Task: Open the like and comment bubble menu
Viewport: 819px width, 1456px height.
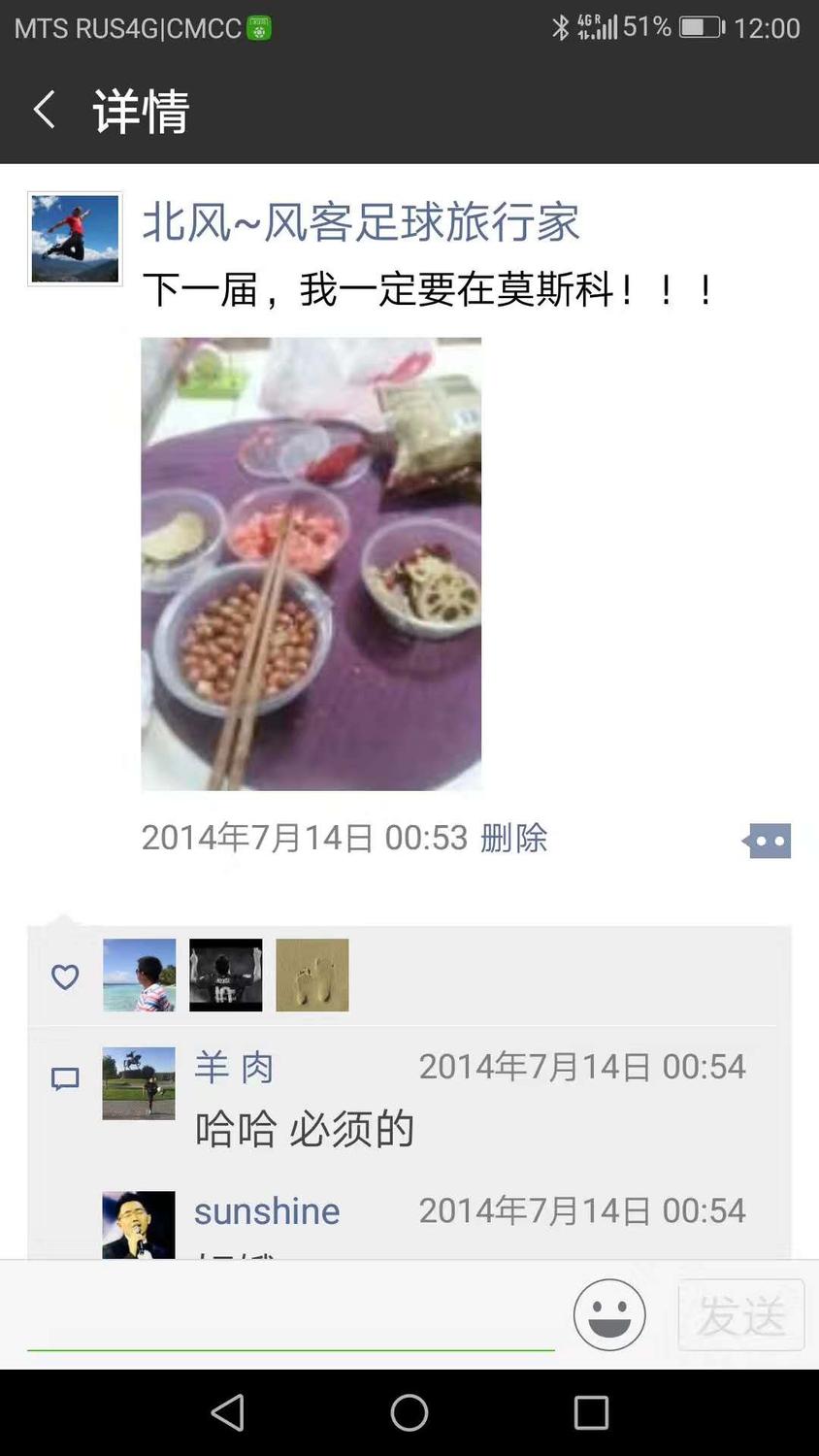Action: pyautogui.click(x=768, y=841)
